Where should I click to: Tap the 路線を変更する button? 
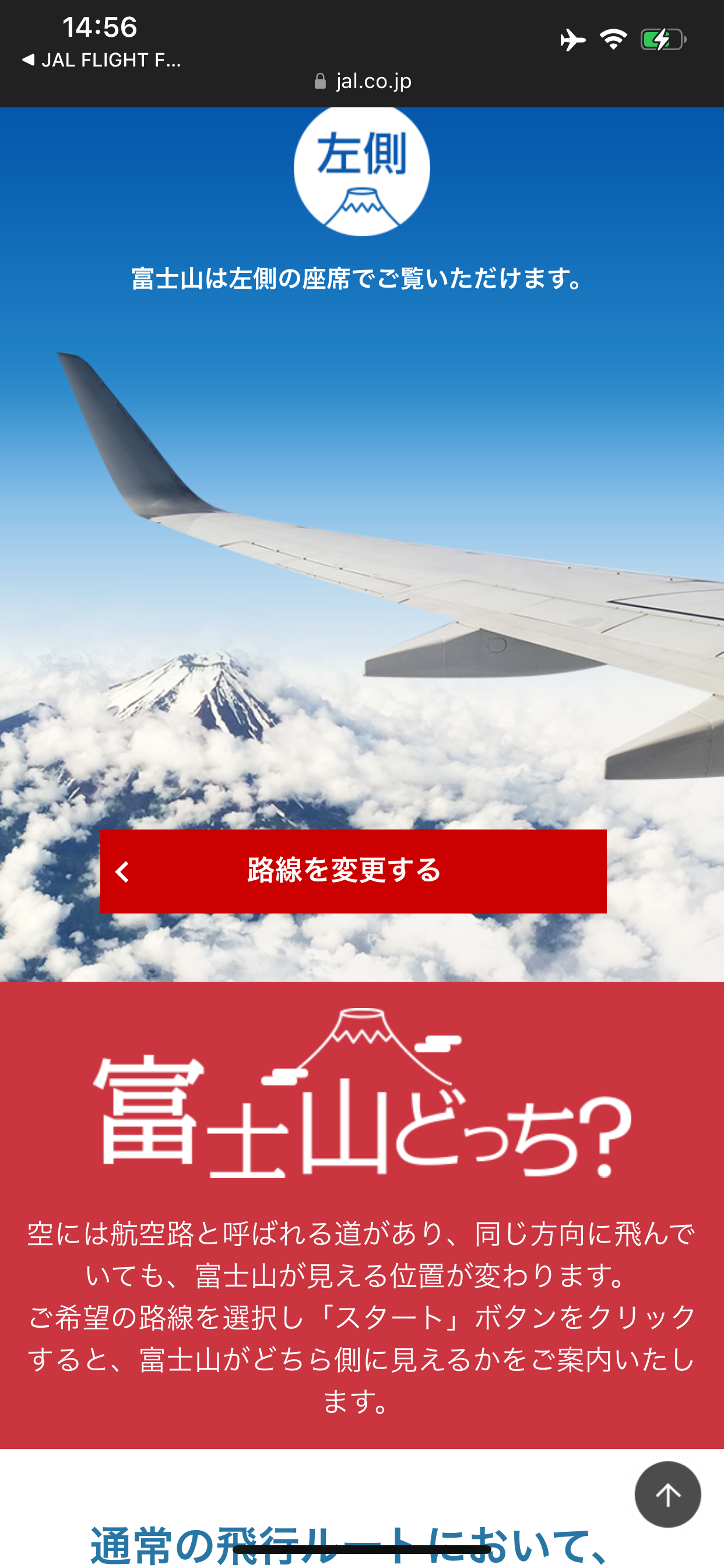[353, 871]
